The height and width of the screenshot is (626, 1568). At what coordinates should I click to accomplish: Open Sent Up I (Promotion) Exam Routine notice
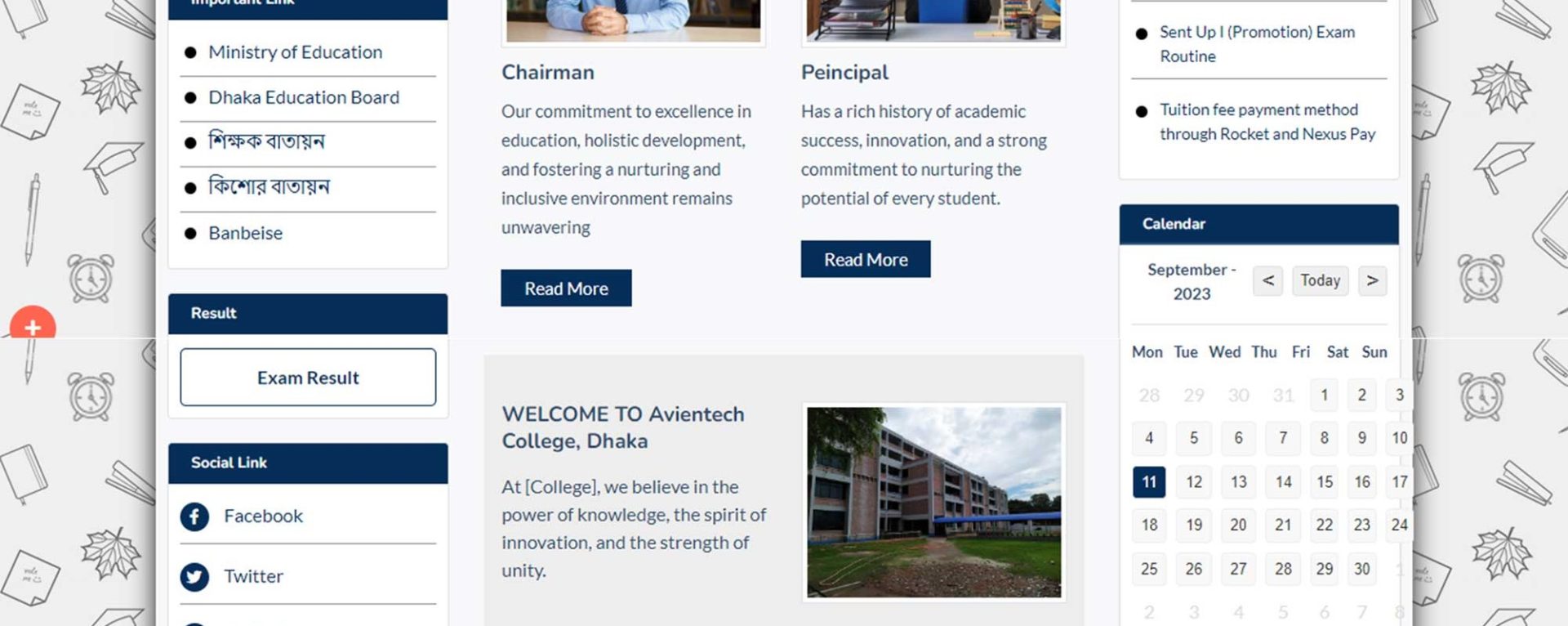pyautogui.click(x=1257, y=44)
